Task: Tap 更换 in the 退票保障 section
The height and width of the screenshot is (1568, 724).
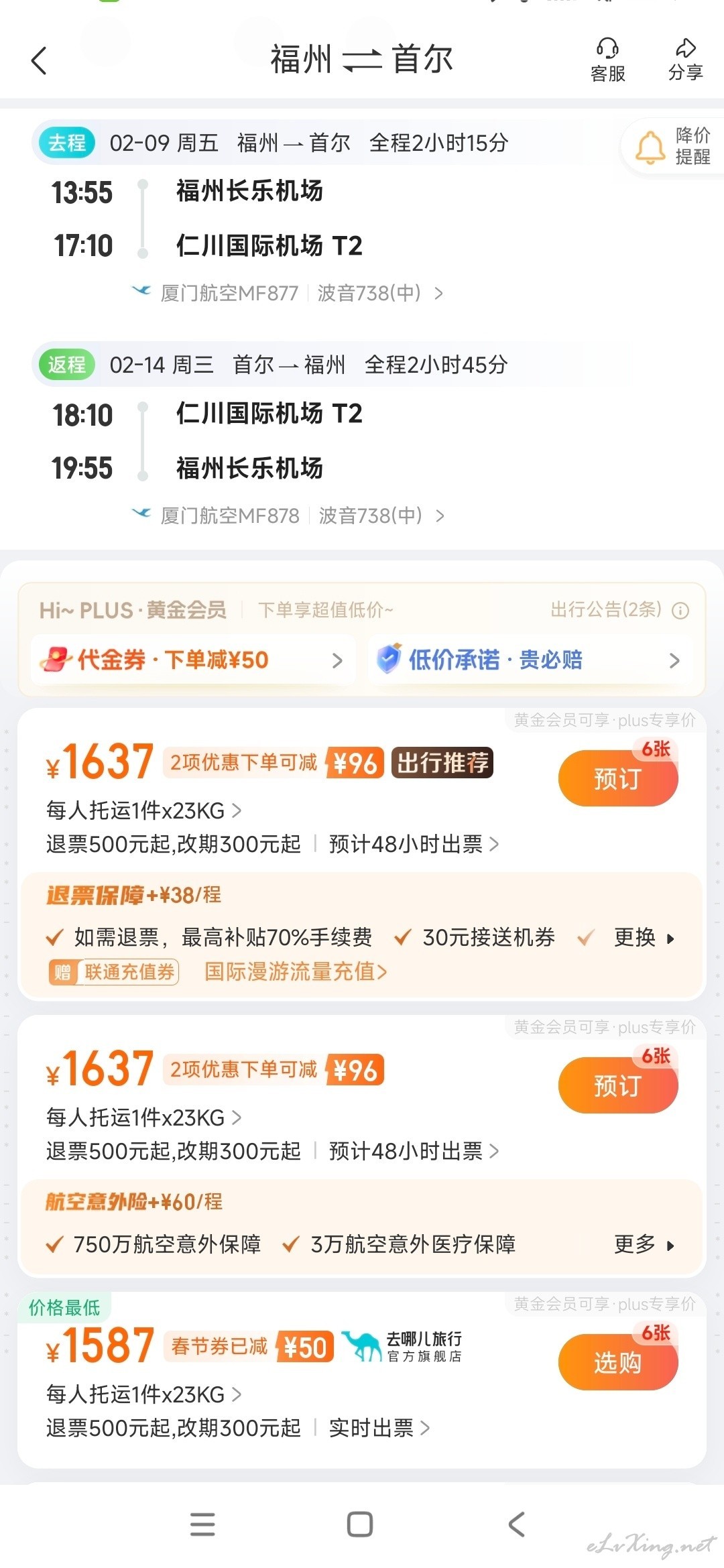Action: pyautogui.click(x=644, y=937)
